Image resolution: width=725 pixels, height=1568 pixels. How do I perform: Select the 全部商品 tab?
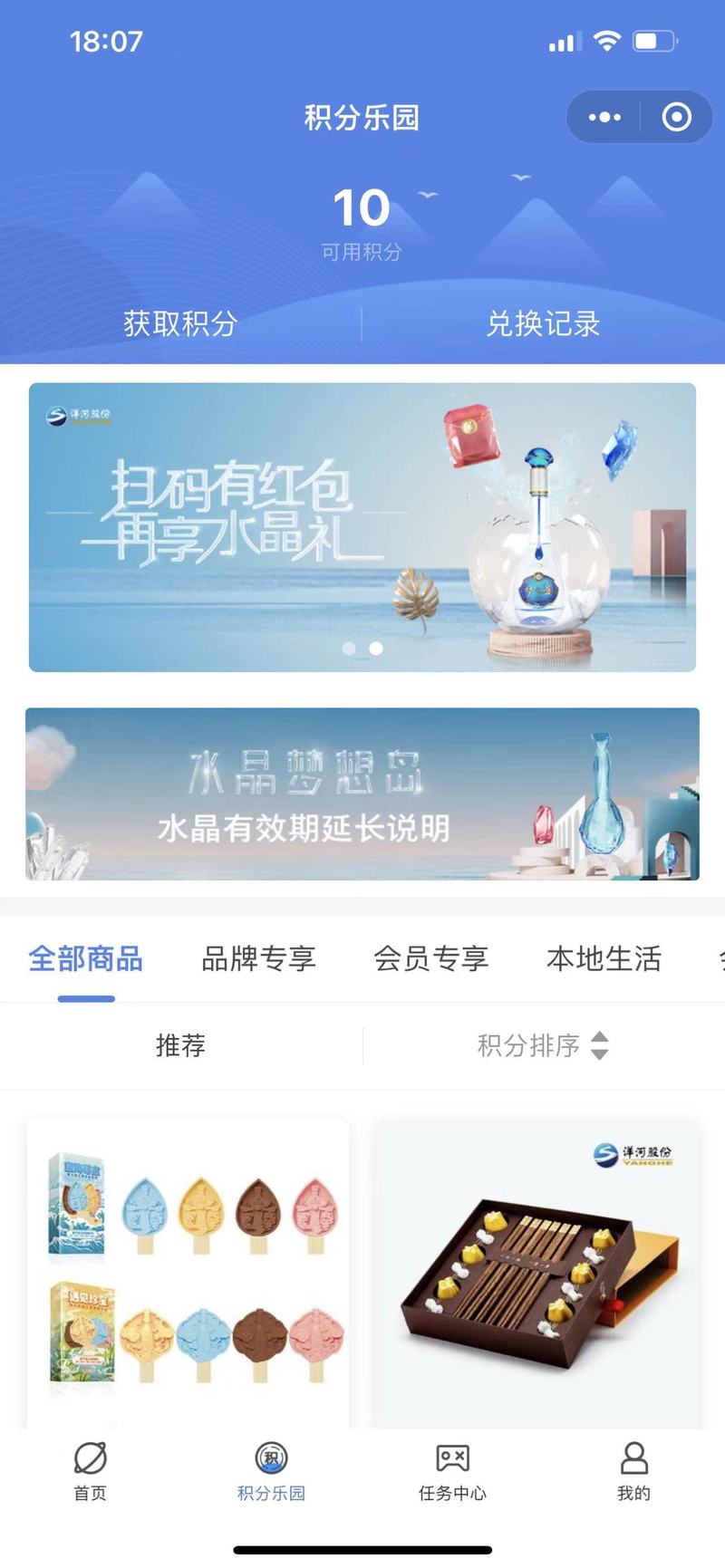click(x=86, y=958)
